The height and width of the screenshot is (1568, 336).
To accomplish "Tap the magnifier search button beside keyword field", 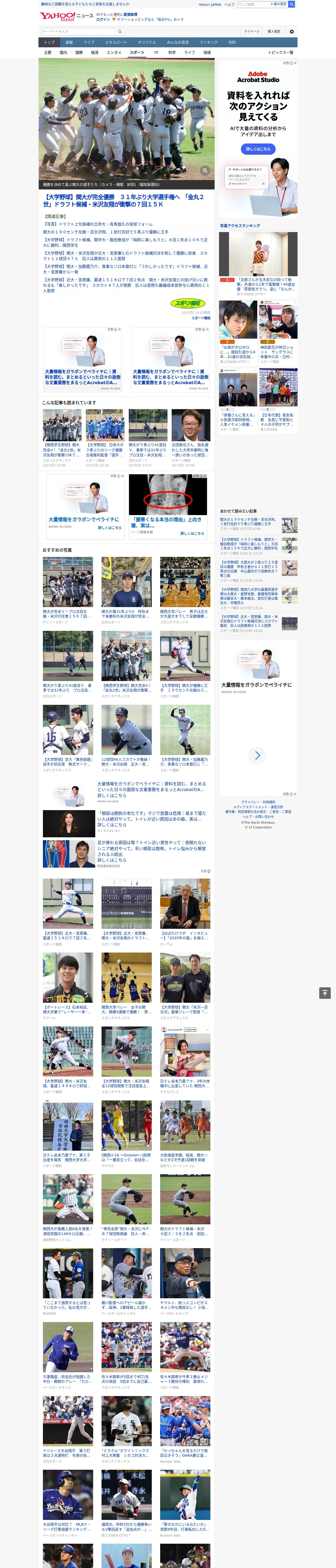I will (120, 31).
